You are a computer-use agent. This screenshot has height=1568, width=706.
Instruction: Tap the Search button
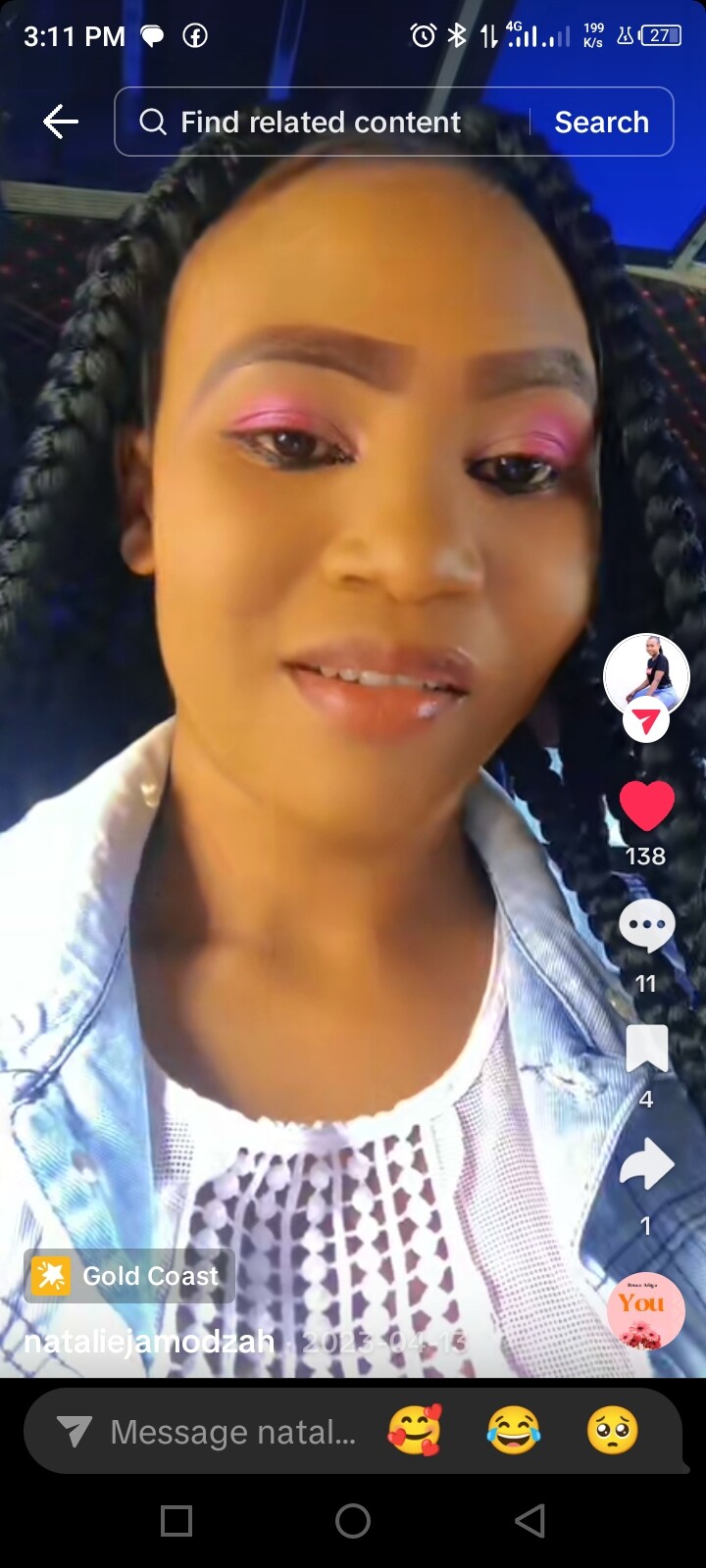click(601, 122)
